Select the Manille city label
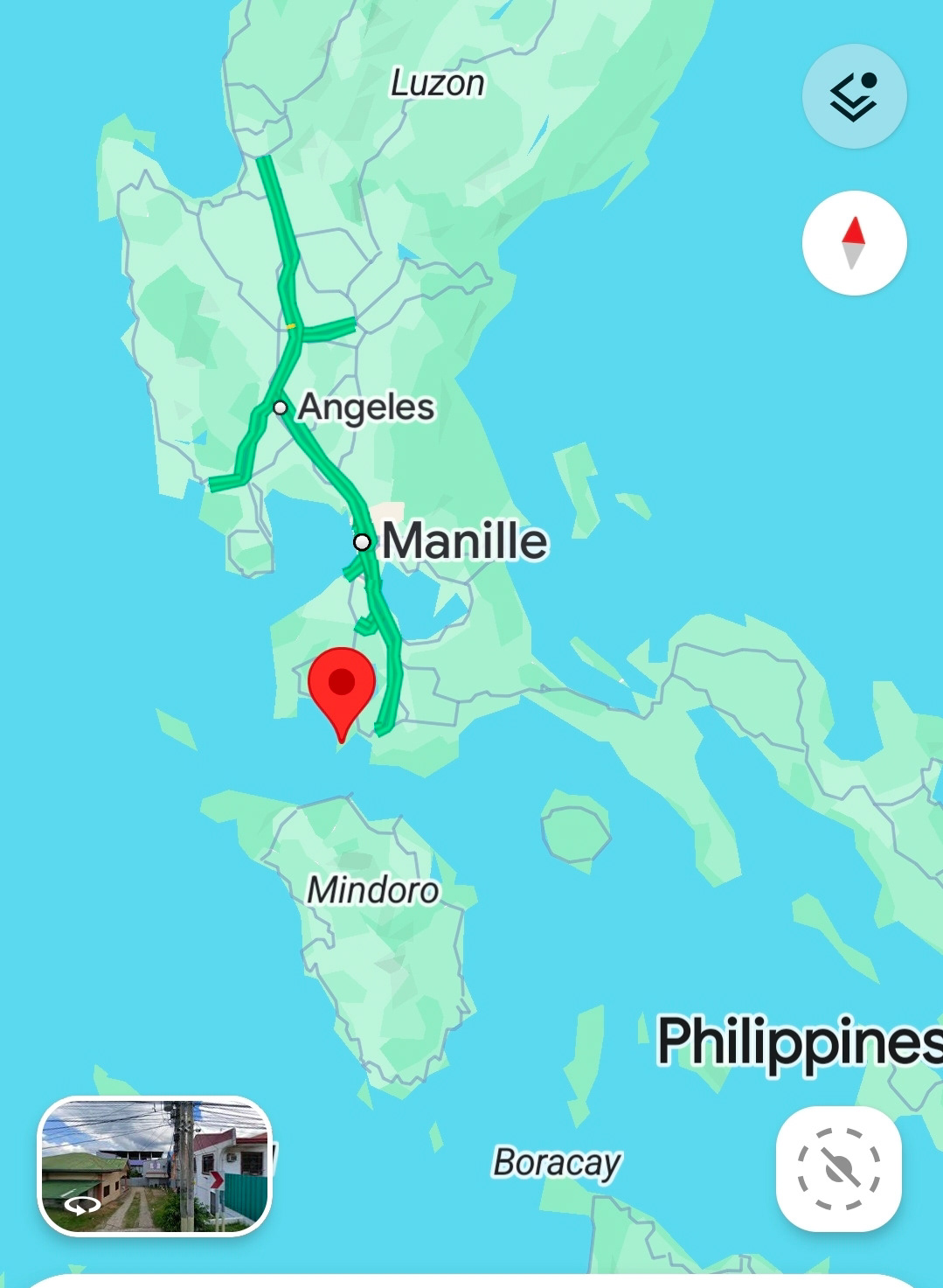 465,540
